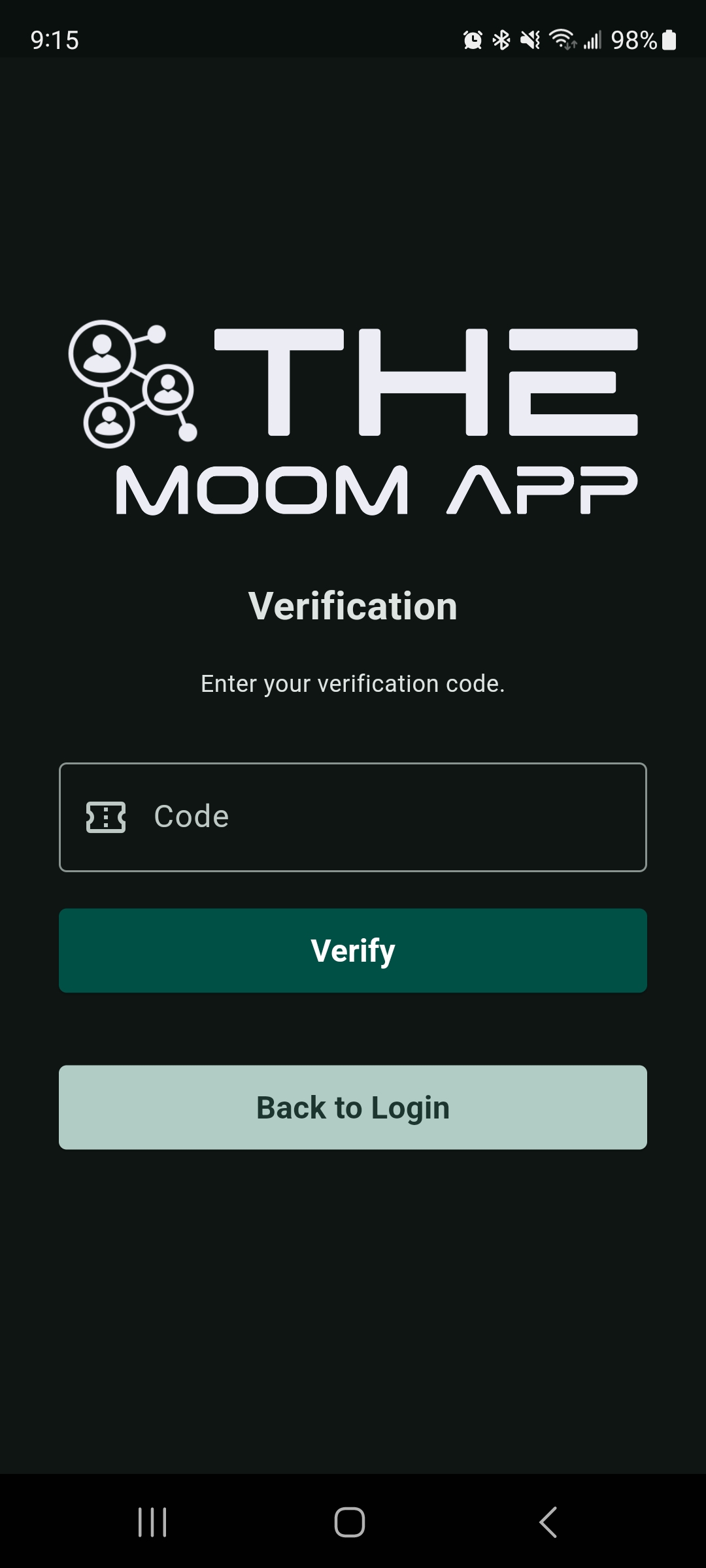Open recent apps from the navigation bar
The image size is (706, 1568).
click(152, 1522)
